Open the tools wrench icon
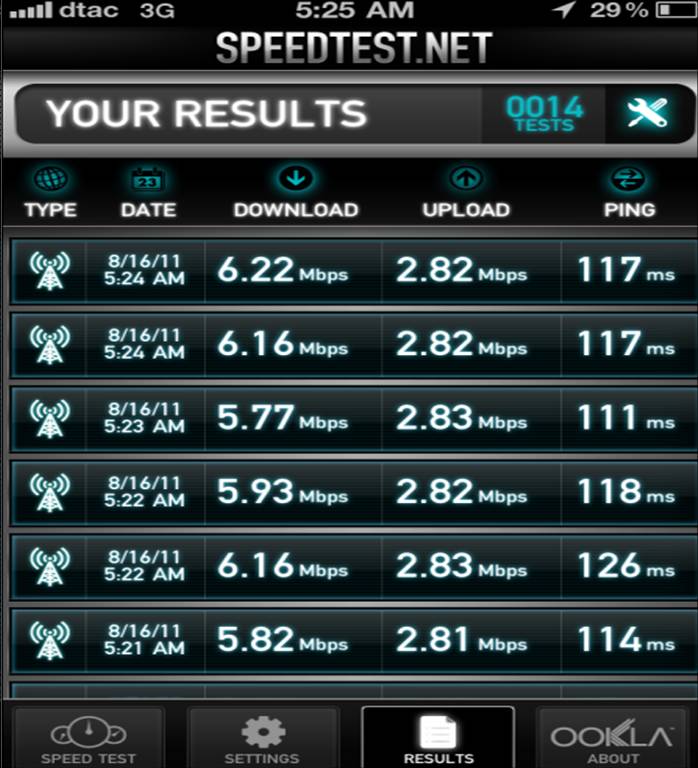 (x=647, y=113)
